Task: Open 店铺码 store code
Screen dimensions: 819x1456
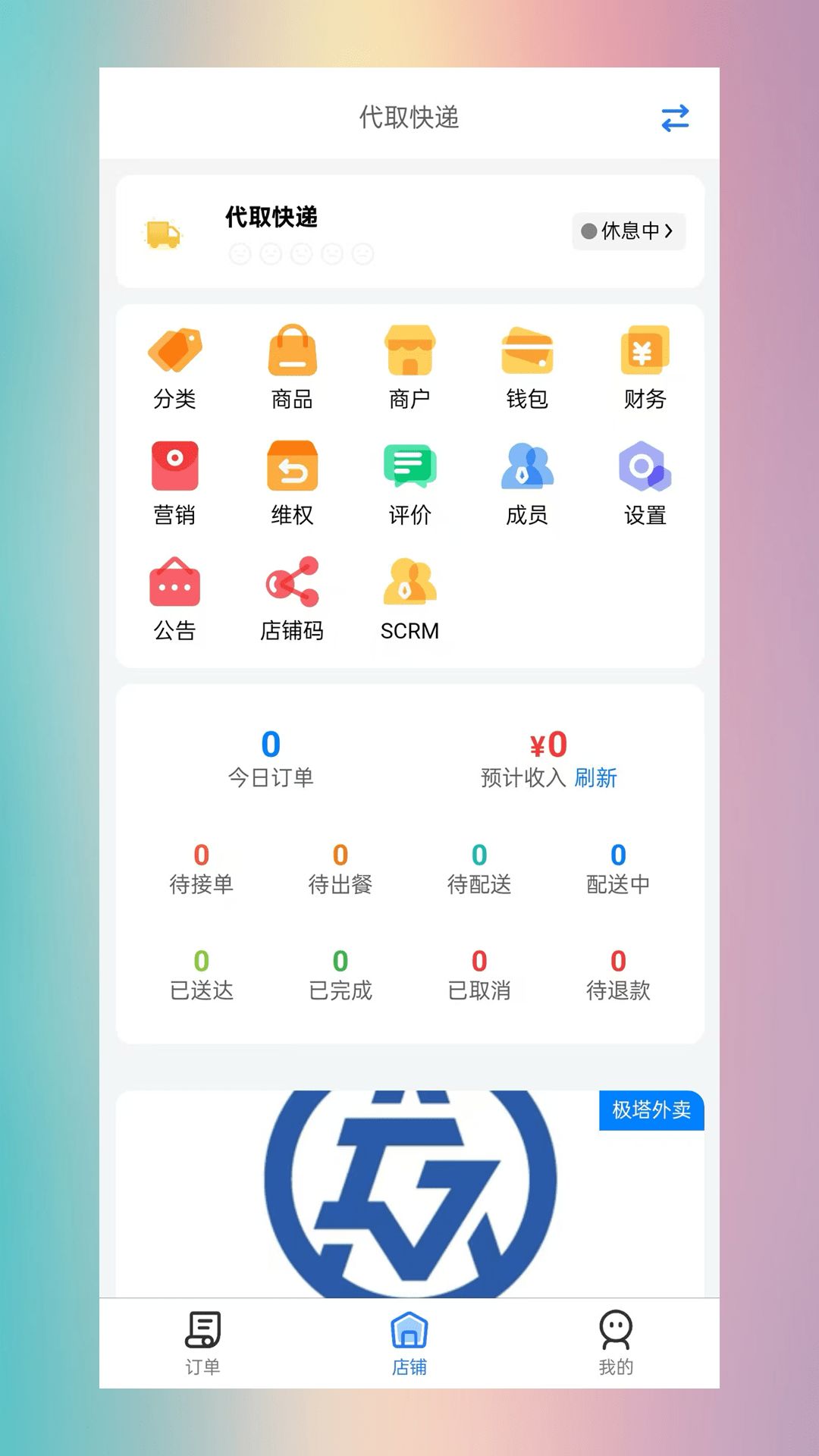Action: tap(292, 599)
